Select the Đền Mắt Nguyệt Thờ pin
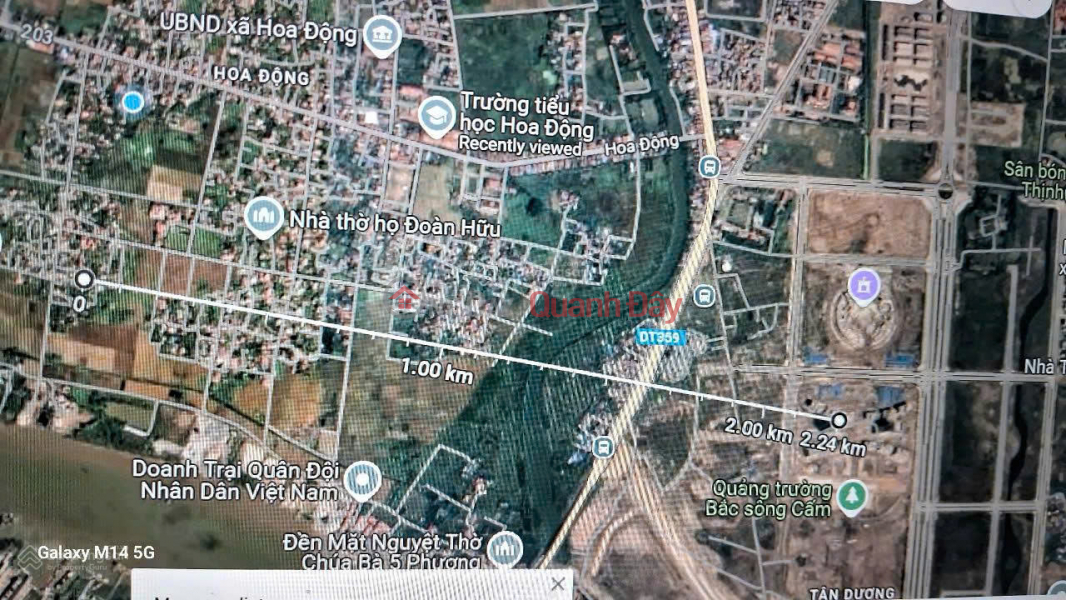This screenshot has height=600, width=1066. (x=507, y=548)
